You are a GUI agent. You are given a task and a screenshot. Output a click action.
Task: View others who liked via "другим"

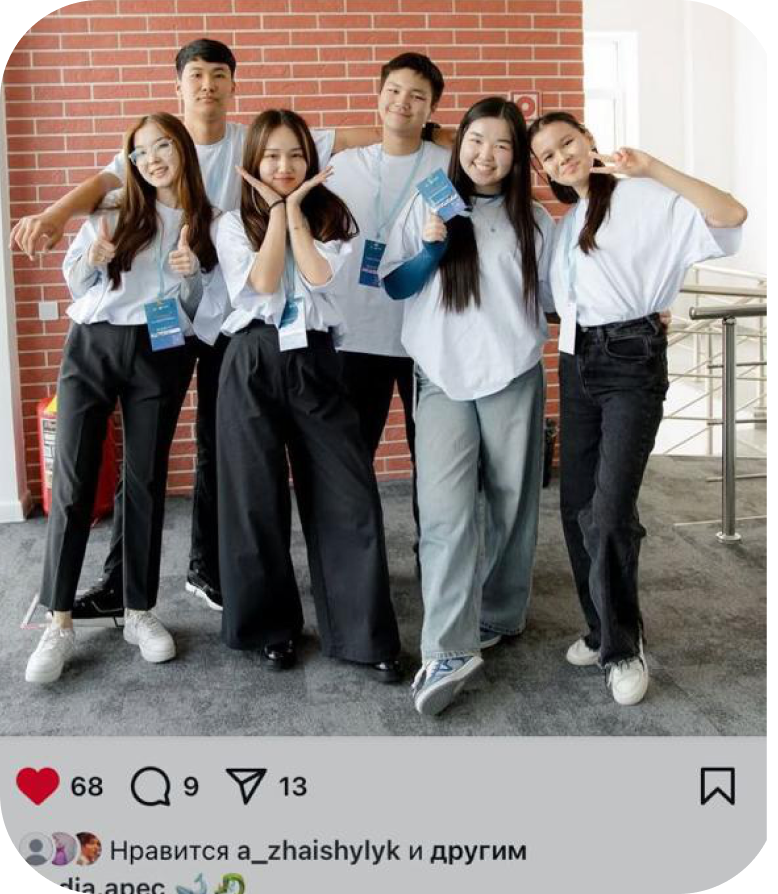click(478, 851)
